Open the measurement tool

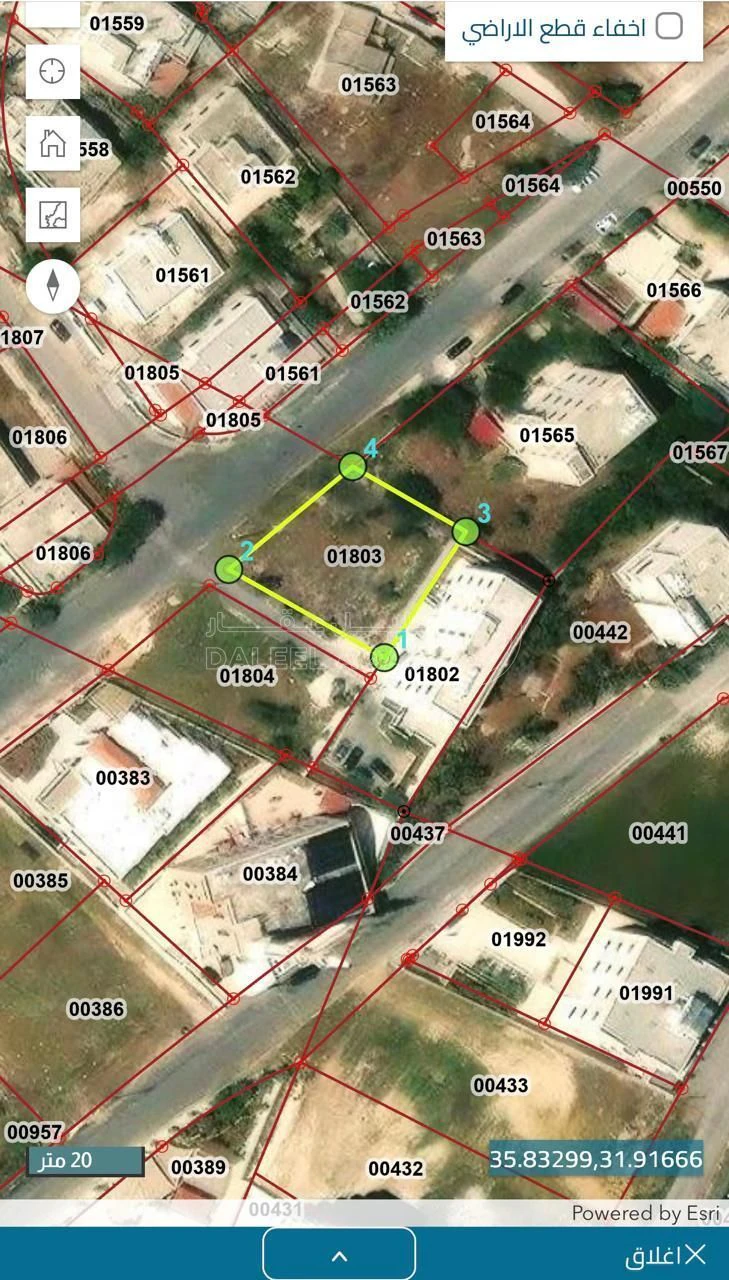click(x=52, y=214)
